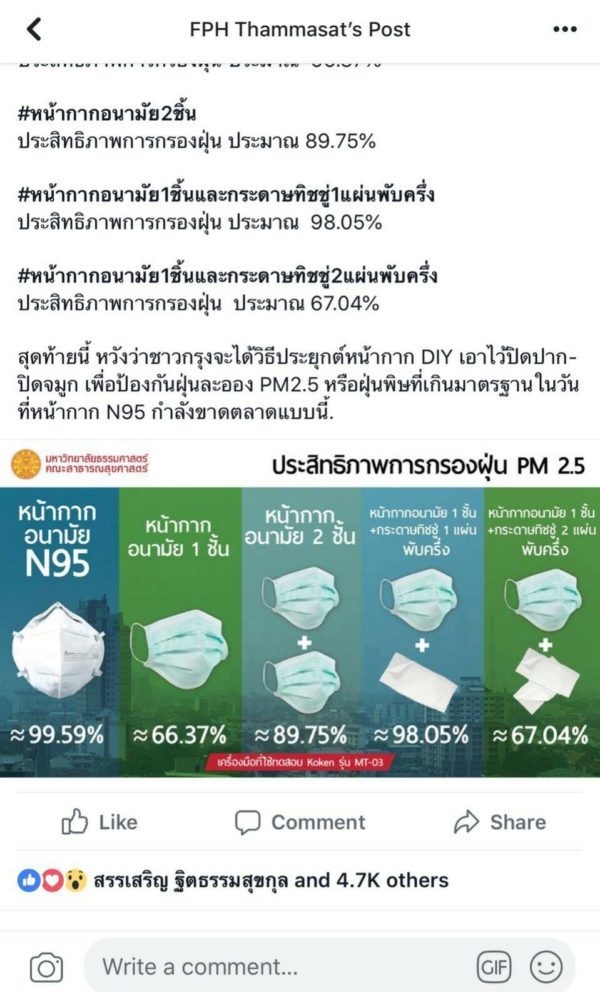Open the three-dot overflow menu
The width and height of the screenshot is (600, 992).
565,29
